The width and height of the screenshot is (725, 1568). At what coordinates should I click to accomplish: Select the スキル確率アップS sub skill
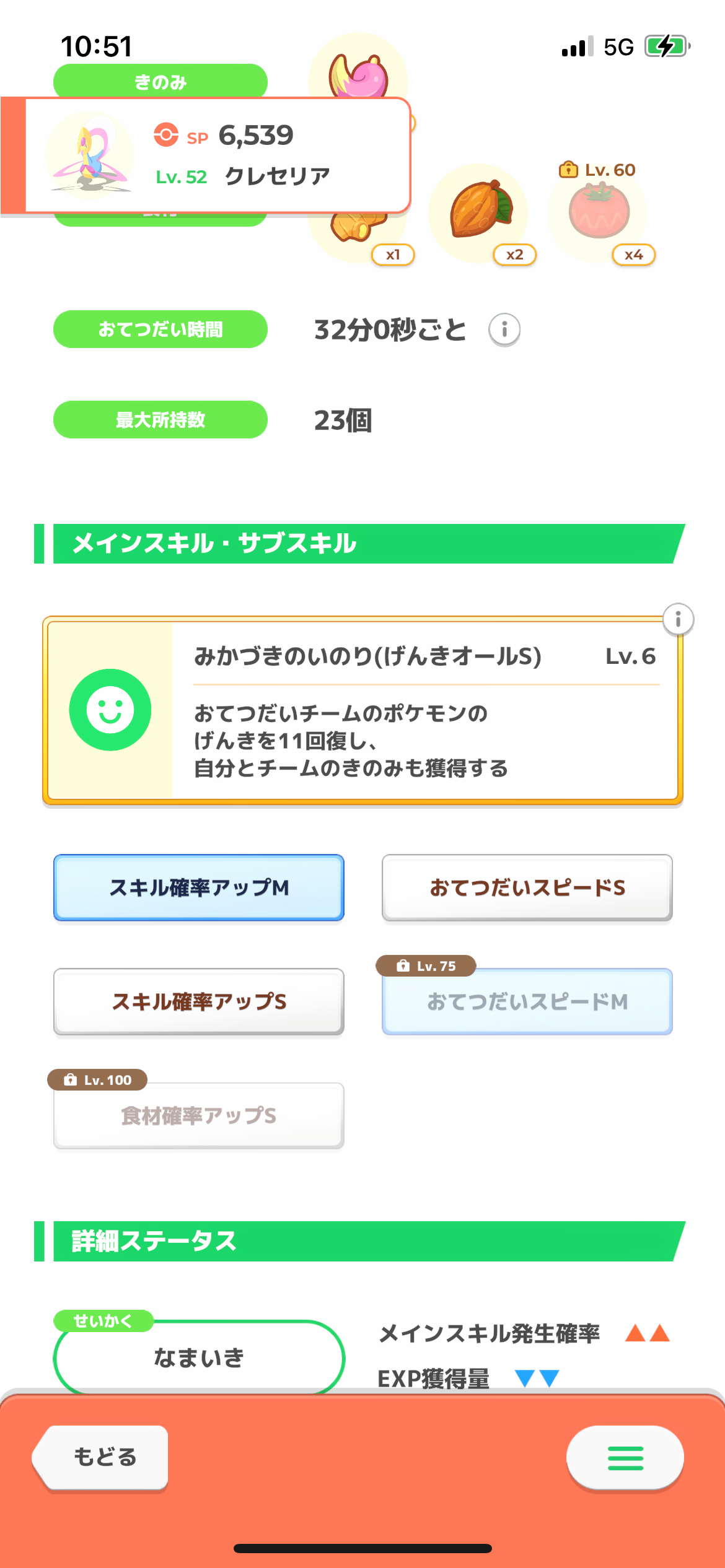point(199,1001)
